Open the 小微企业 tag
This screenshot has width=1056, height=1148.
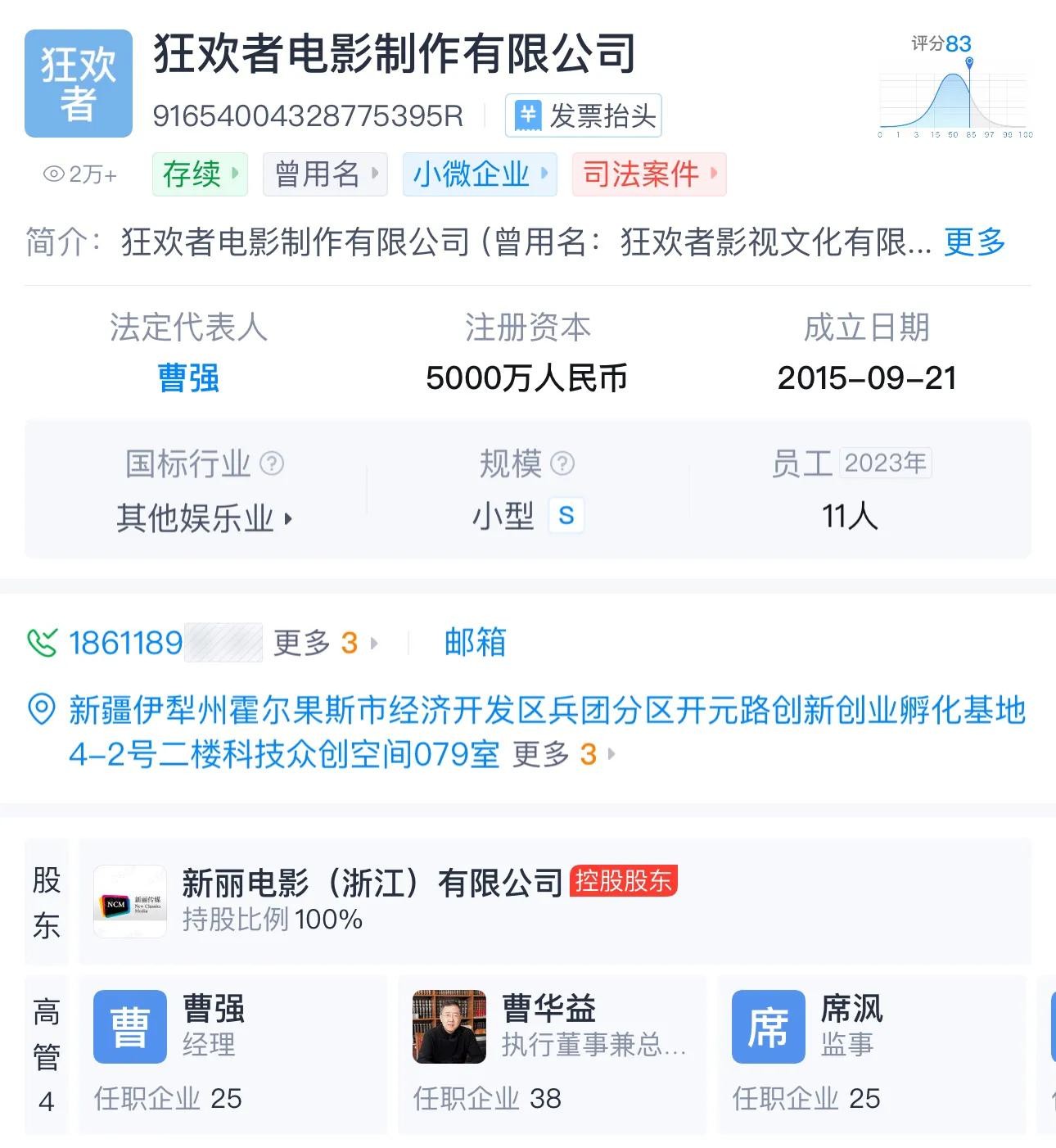tap(479, 174)
